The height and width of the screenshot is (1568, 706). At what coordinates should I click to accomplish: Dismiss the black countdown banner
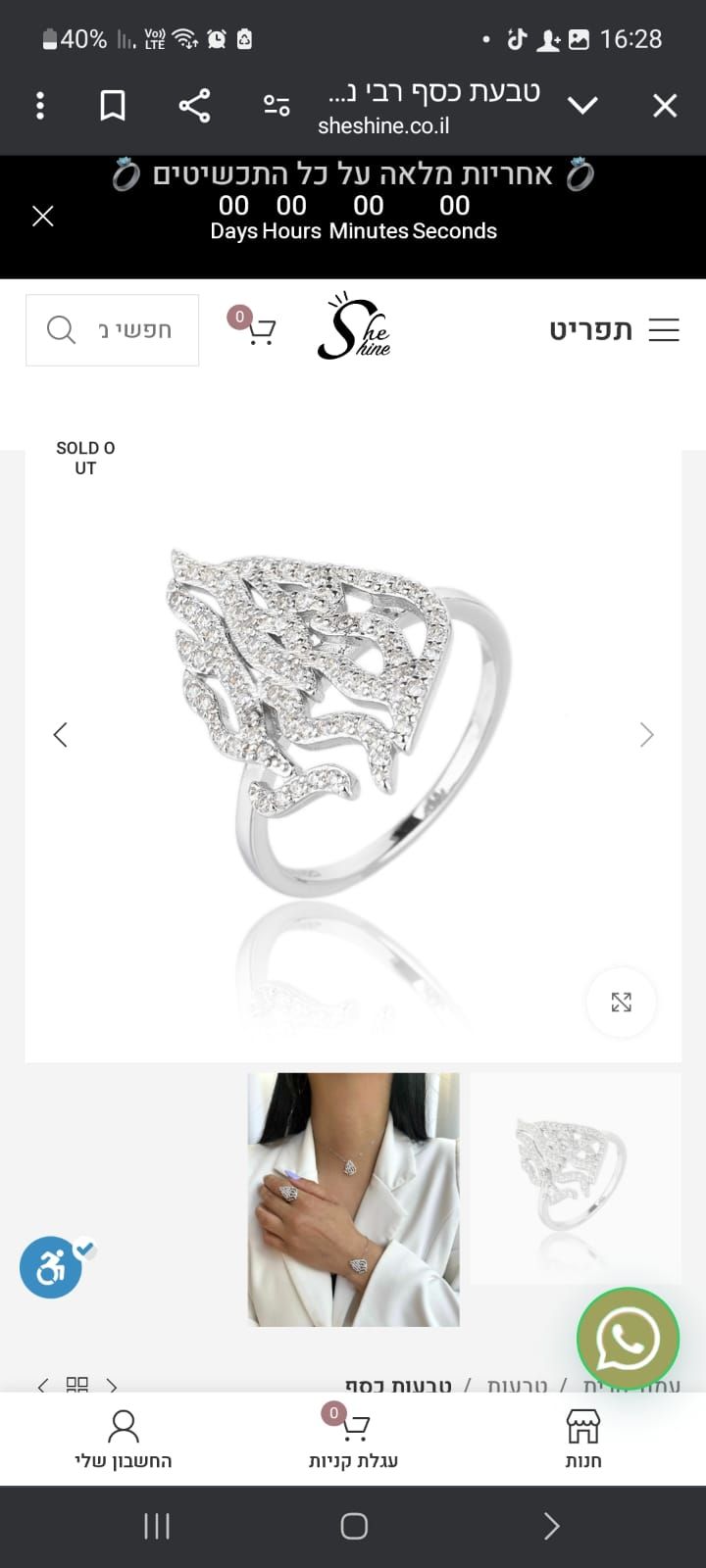point(43,216)
